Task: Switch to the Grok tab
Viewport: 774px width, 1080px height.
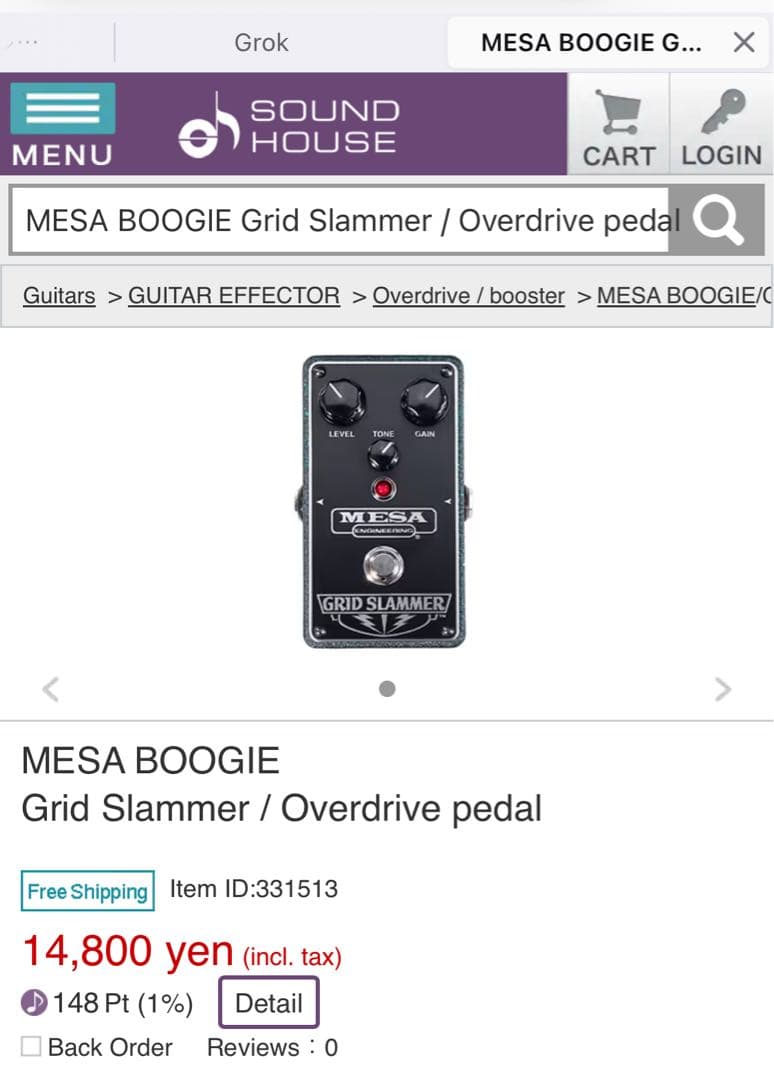Action: (x=258, y=42)
